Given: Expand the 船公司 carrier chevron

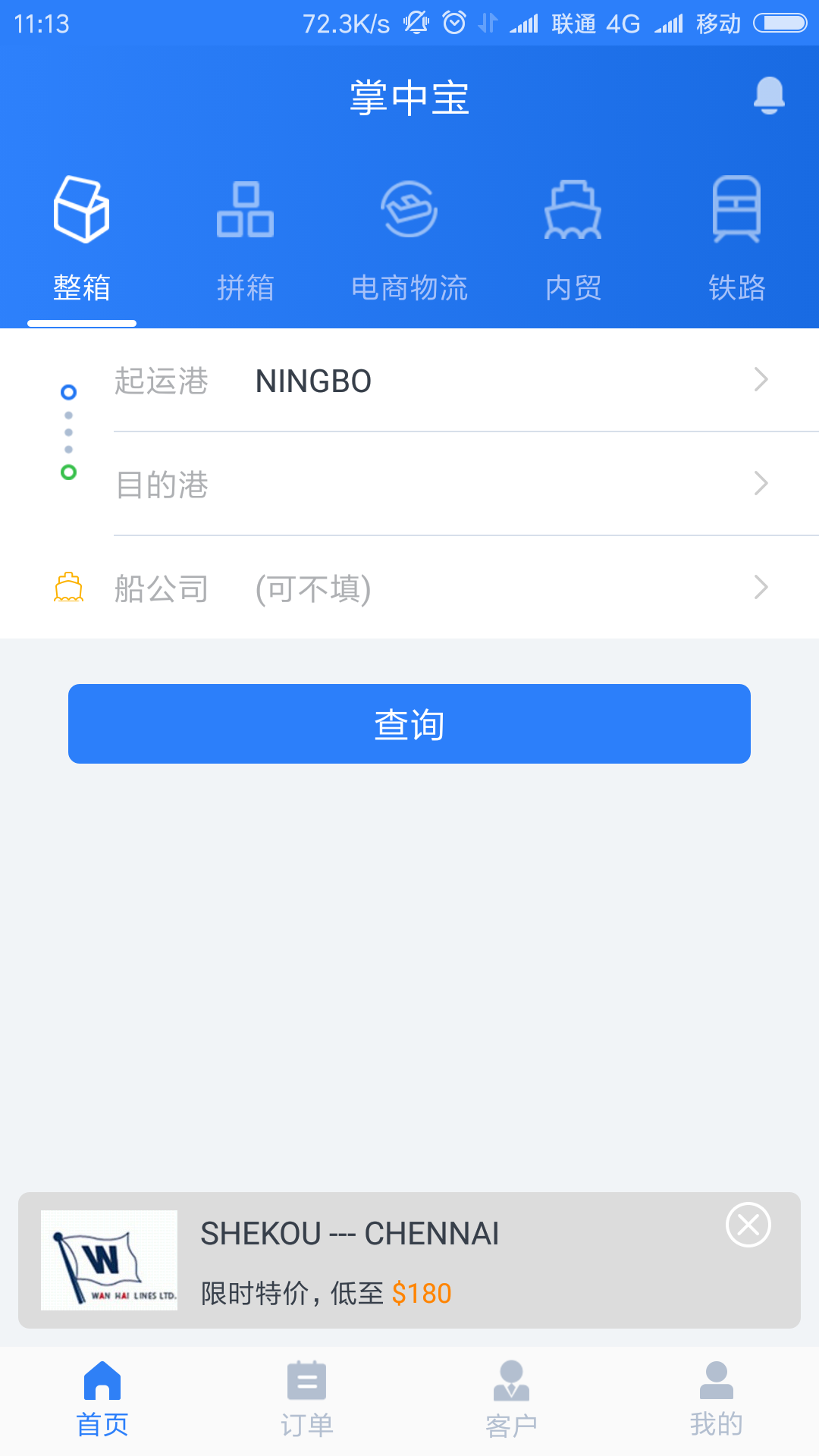Looking at the screenshot, I should coord(761,588).
